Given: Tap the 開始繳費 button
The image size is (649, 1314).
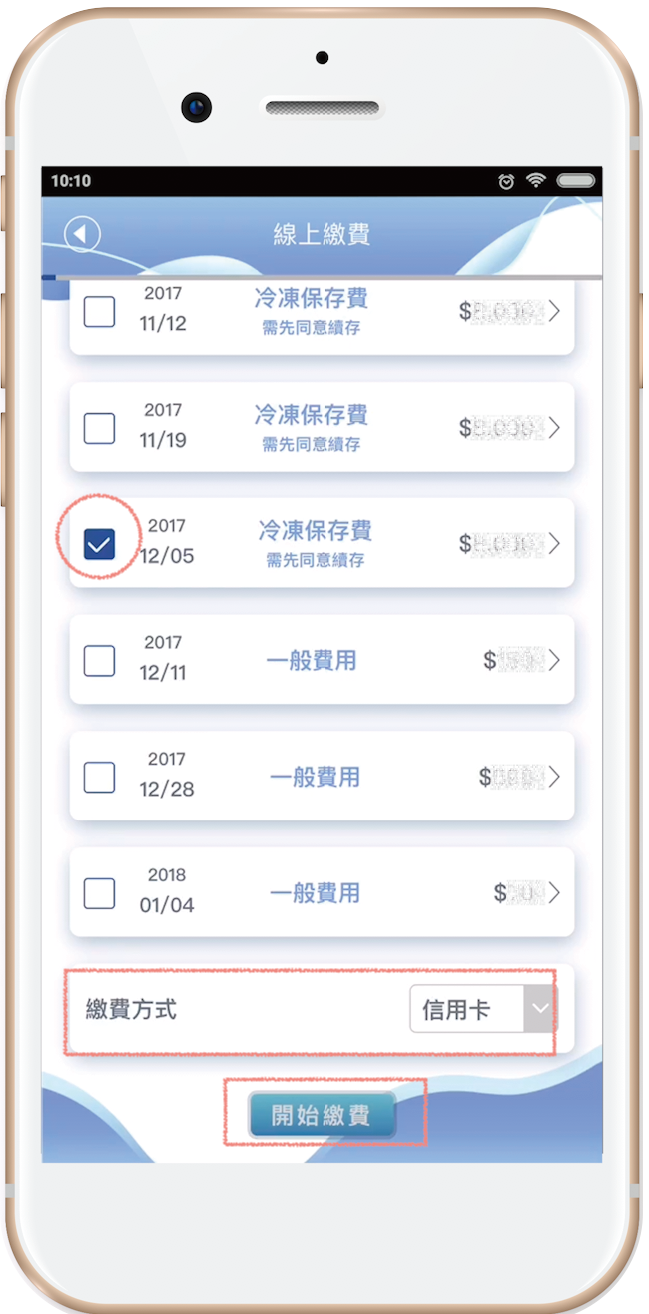Looking at the screenshot, I should (322, 1116).
